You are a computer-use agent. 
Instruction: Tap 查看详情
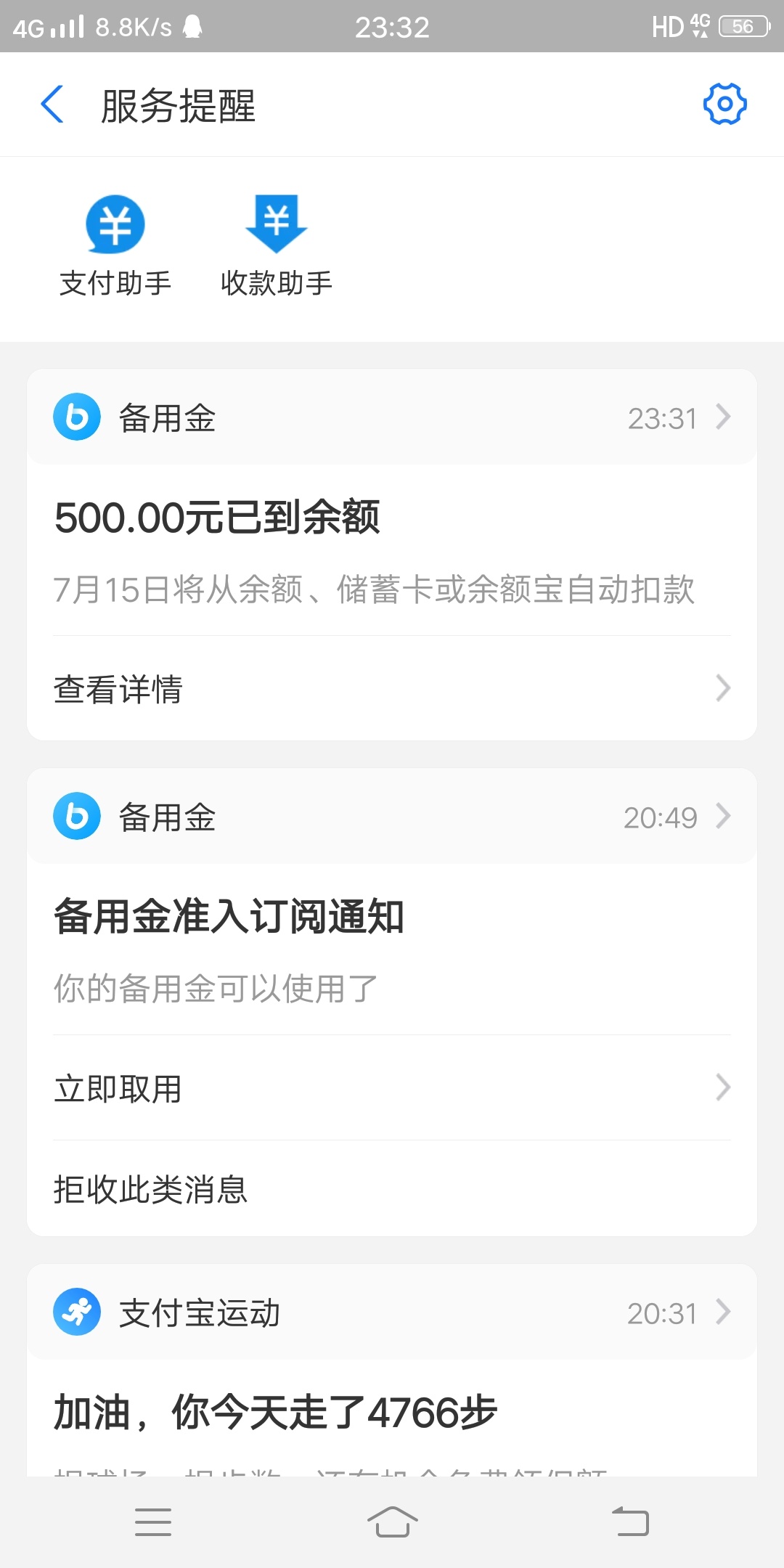coord(392,688)
